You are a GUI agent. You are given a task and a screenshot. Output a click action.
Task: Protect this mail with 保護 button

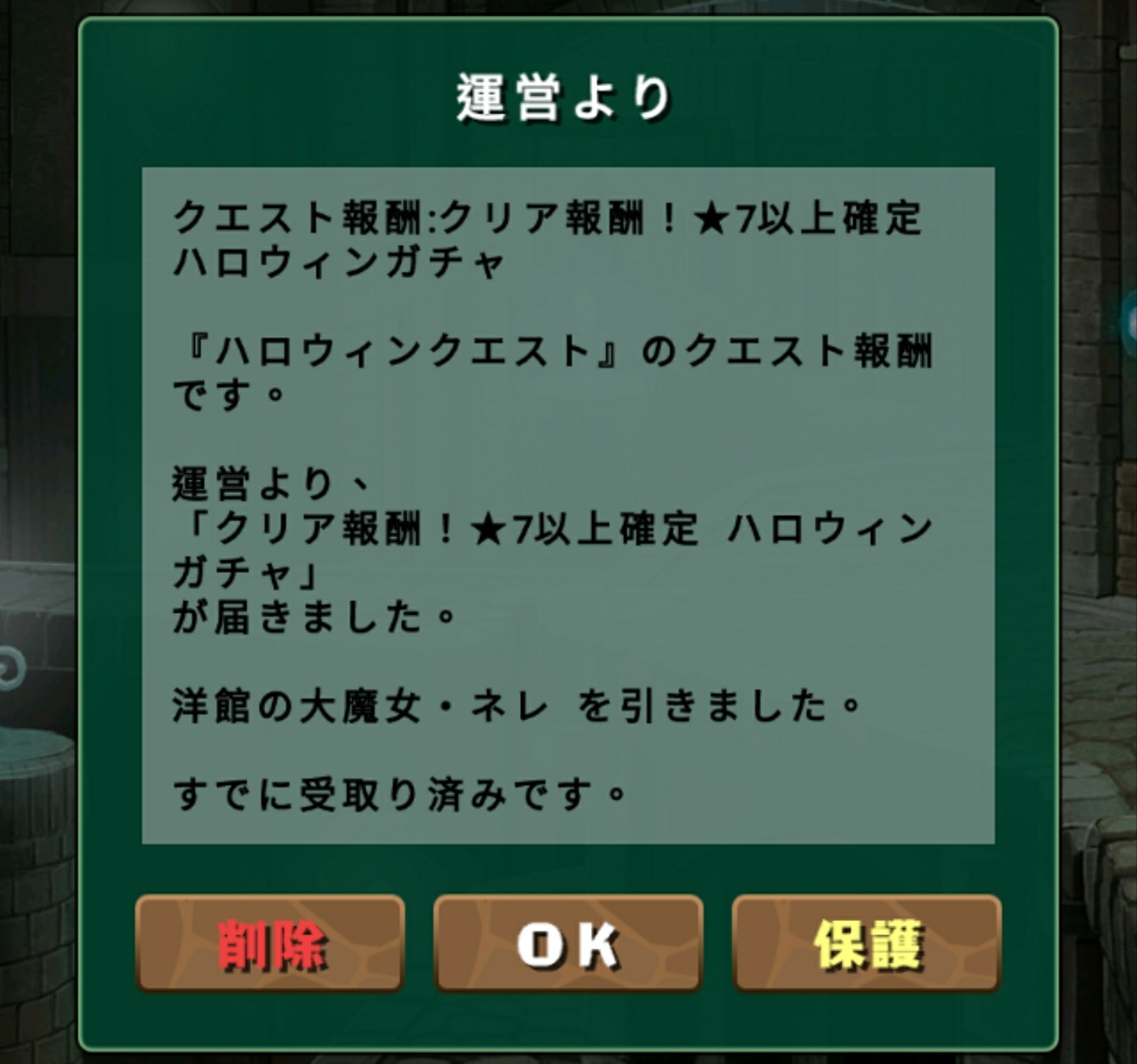[x=866, y=943]
